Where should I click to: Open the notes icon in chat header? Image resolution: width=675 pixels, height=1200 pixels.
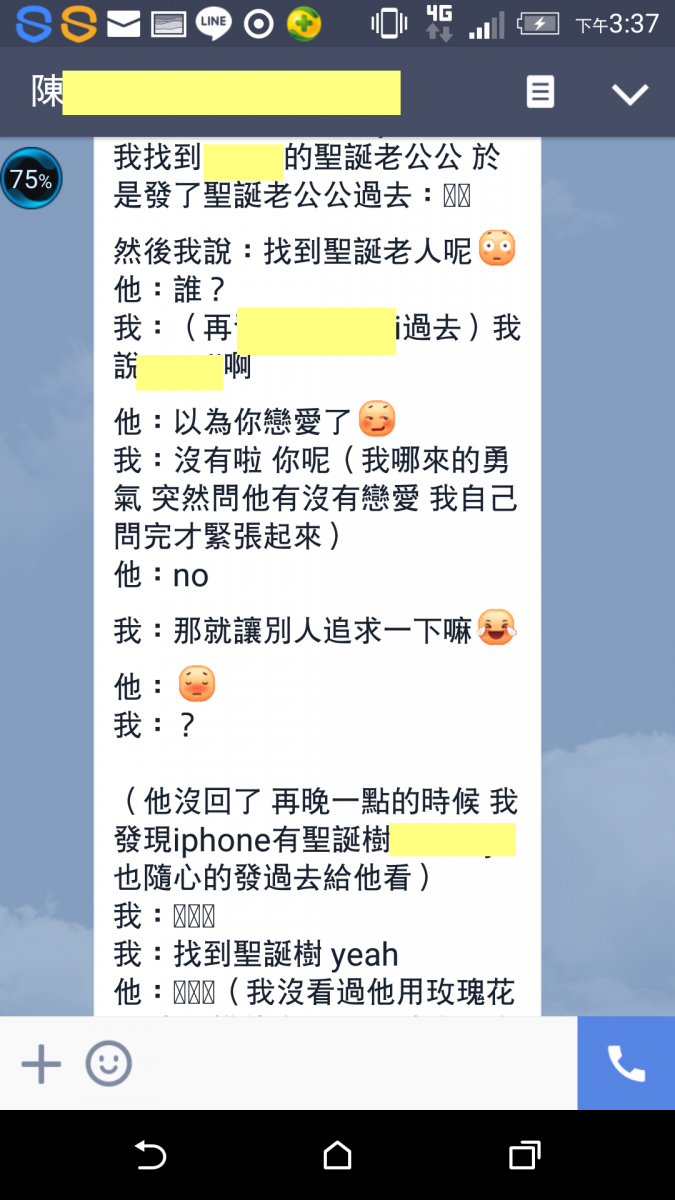coord(540,93)
